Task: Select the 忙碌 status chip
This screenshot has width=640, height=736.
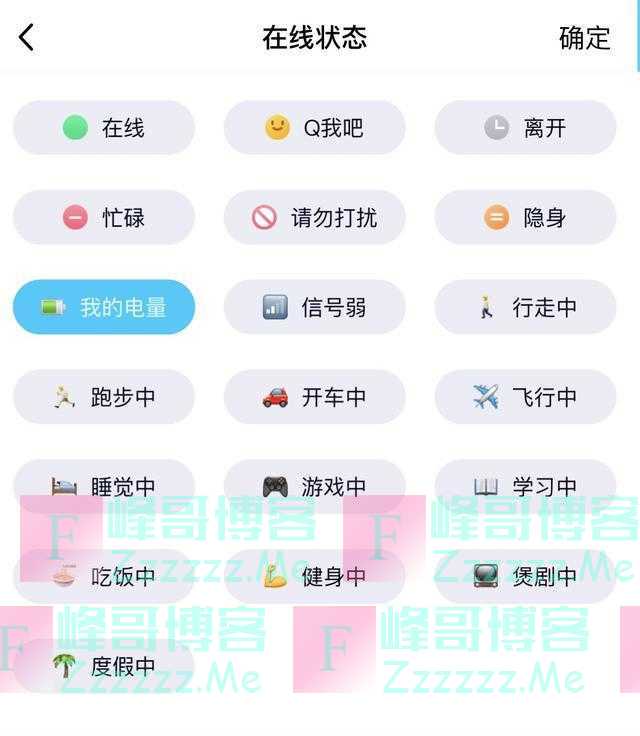Action: point(104,217)
